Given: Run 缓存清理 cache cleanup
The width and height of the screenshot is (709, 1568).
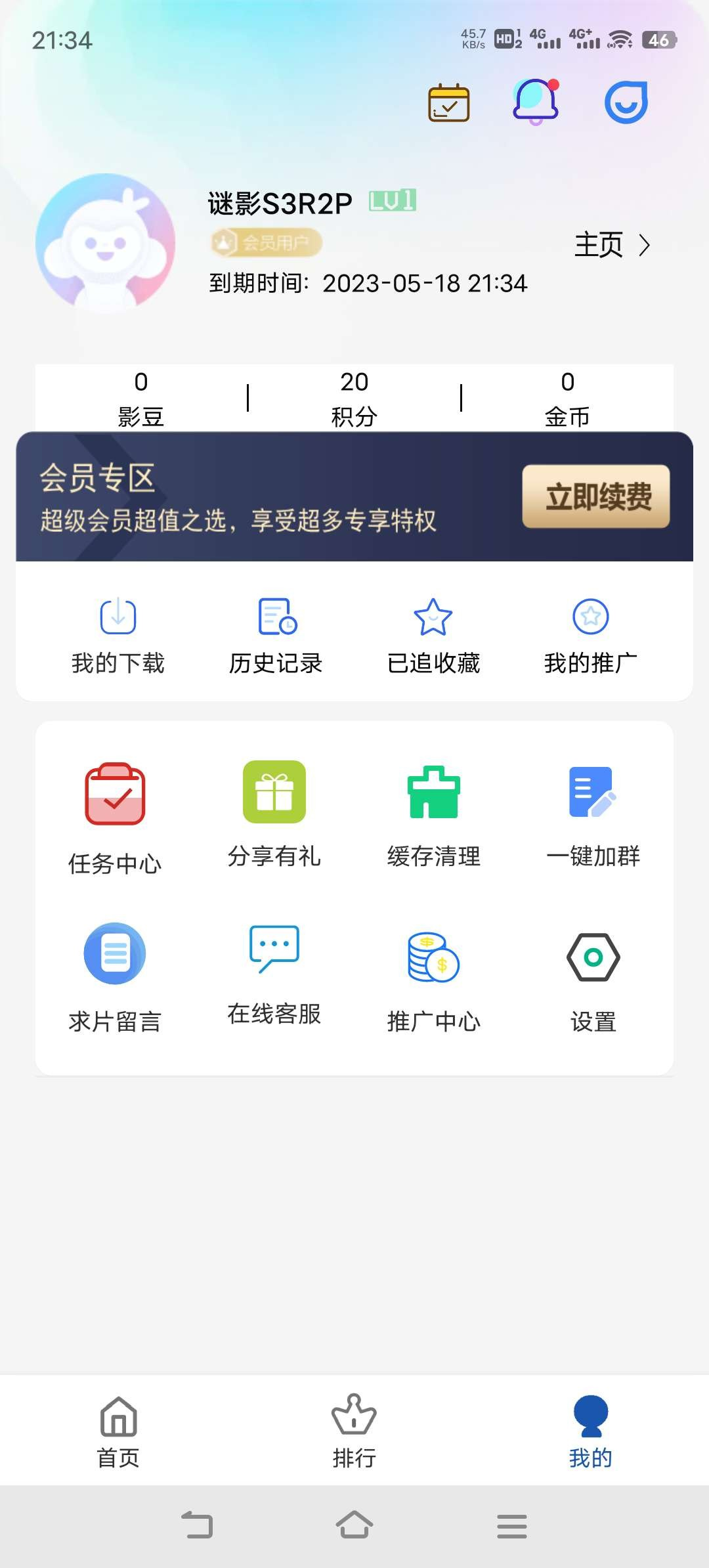Looking at the screenshot, I should pos(434,814).
